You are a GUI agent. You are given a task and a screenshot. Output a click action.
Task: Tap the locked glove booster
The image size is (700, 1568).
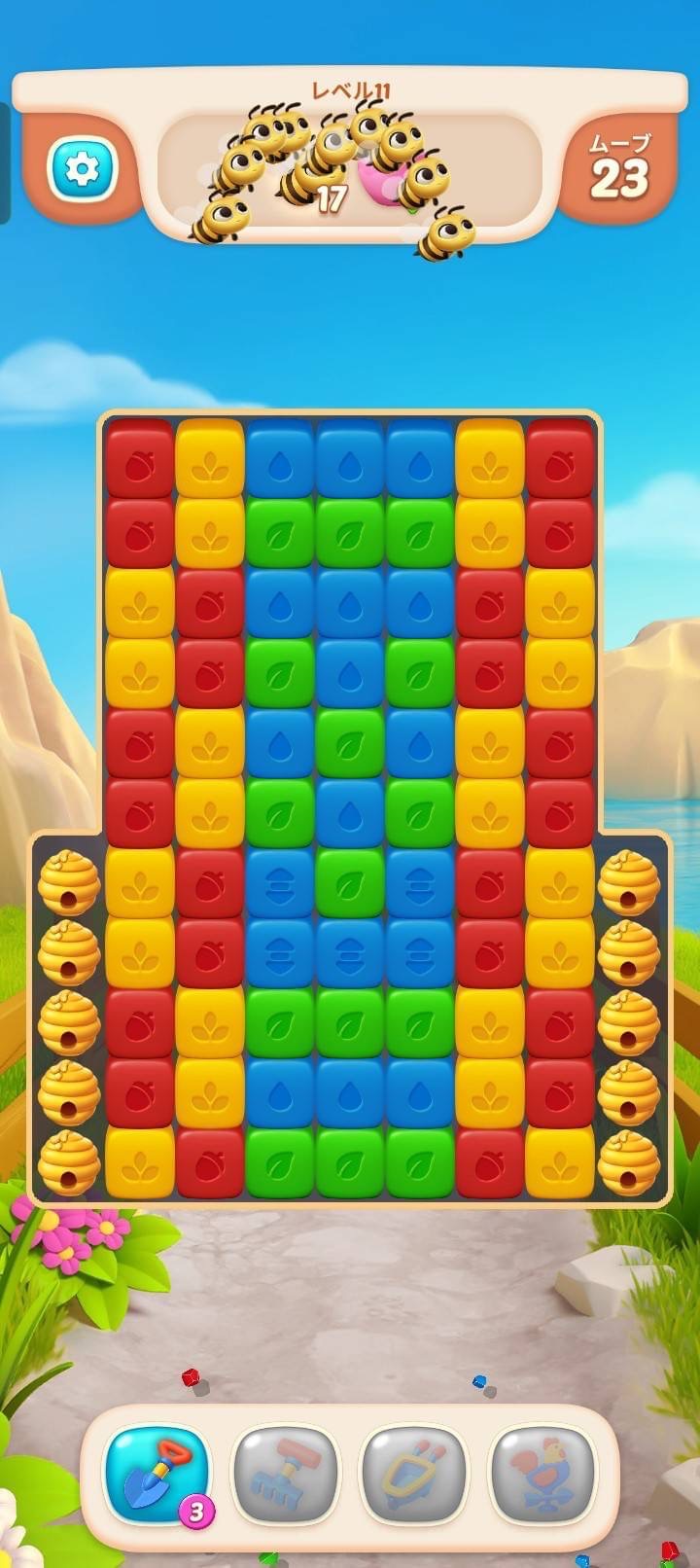point(414,1474)
